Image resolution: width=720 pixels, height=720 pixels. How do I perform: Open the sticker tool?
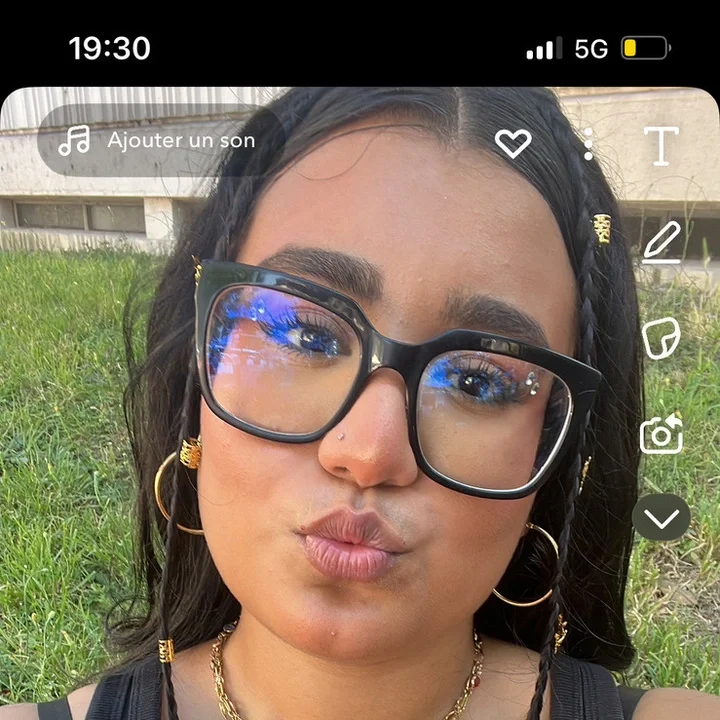661,338
